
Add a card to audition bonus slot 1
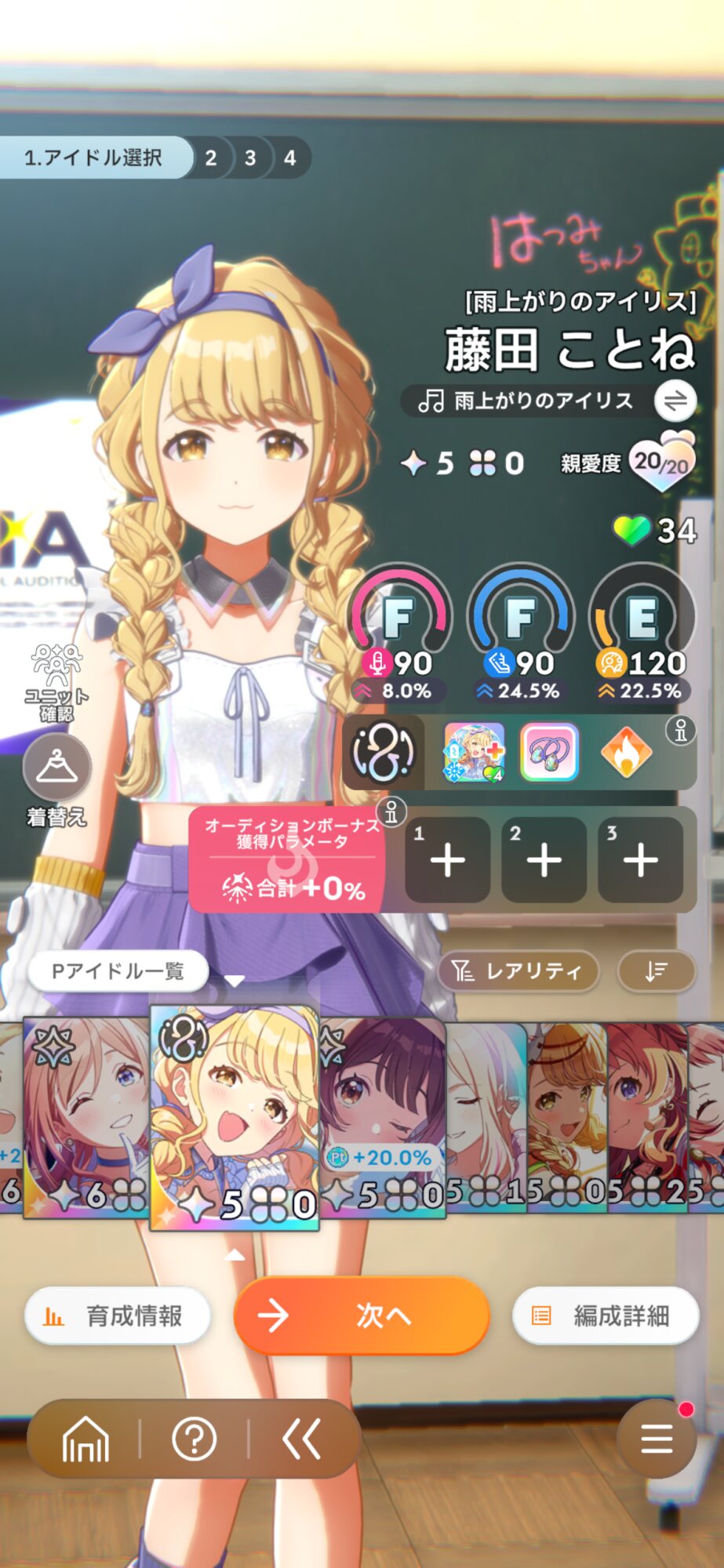[448, 860]
